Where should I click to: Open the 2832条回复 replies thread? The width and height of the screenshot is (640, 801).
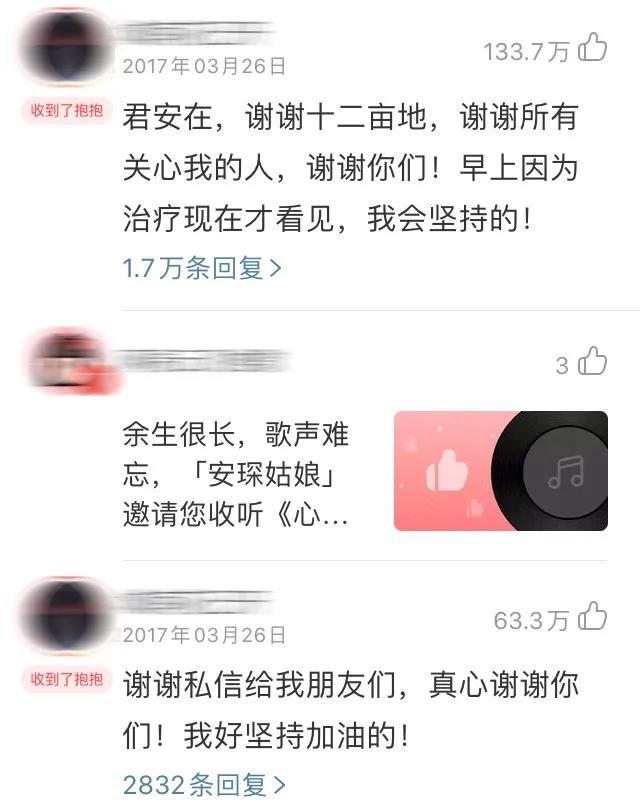pyautogui.click(x=204, y=783)
